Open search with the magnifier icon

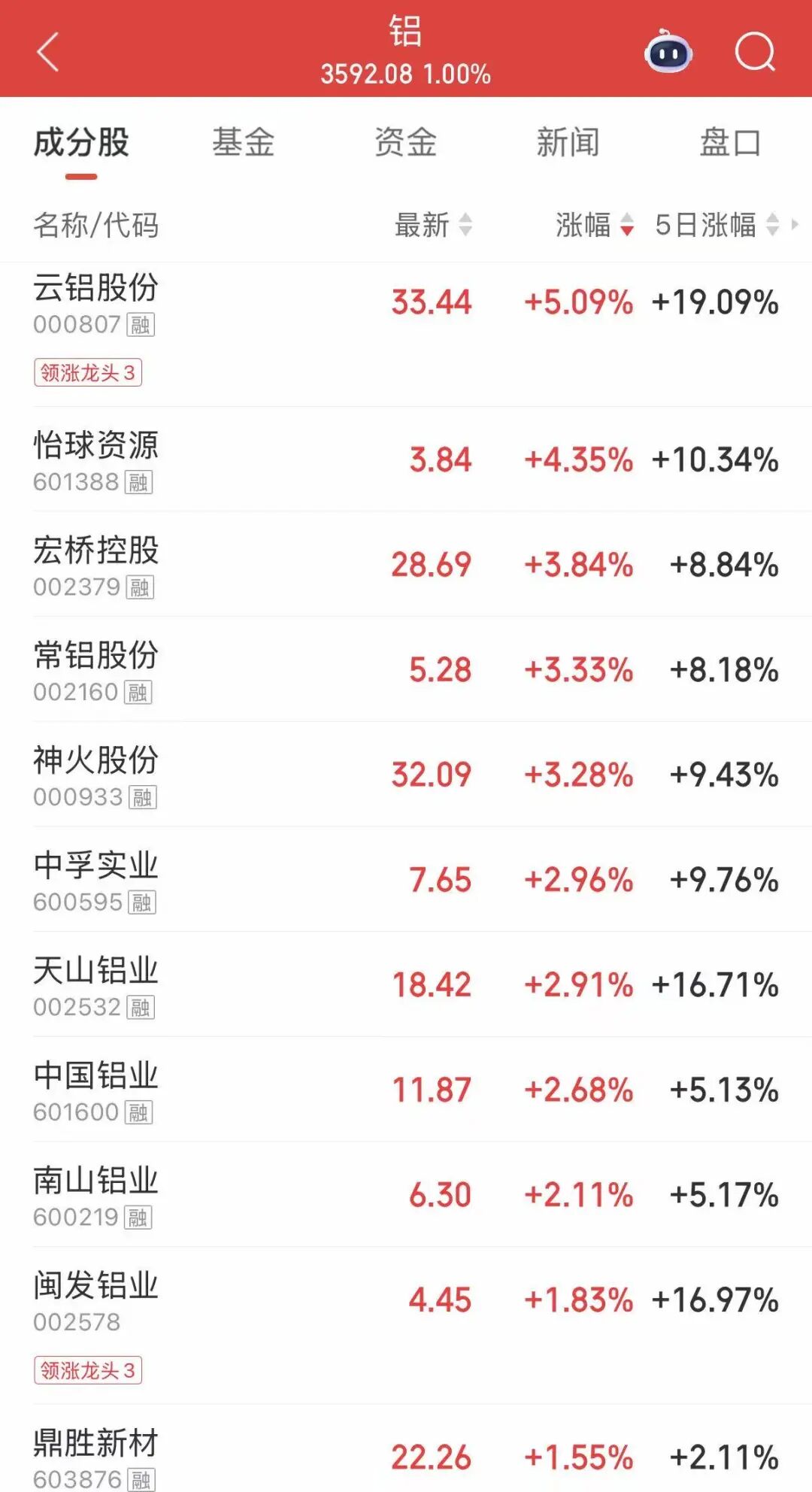[754, 52]
